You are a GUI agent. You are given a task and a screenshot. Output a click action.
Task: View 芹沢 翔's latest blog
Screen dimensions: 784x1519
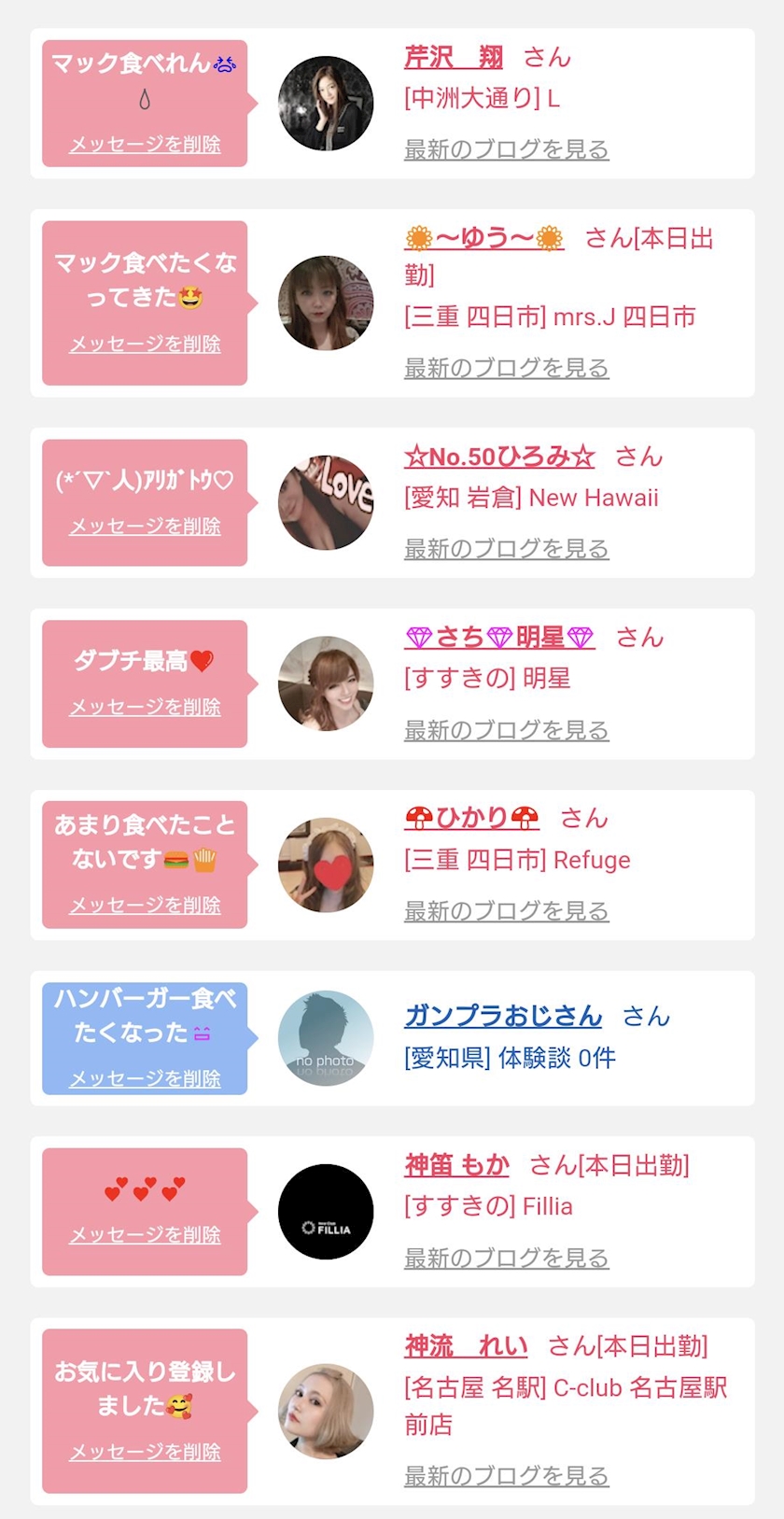point(506,149)
